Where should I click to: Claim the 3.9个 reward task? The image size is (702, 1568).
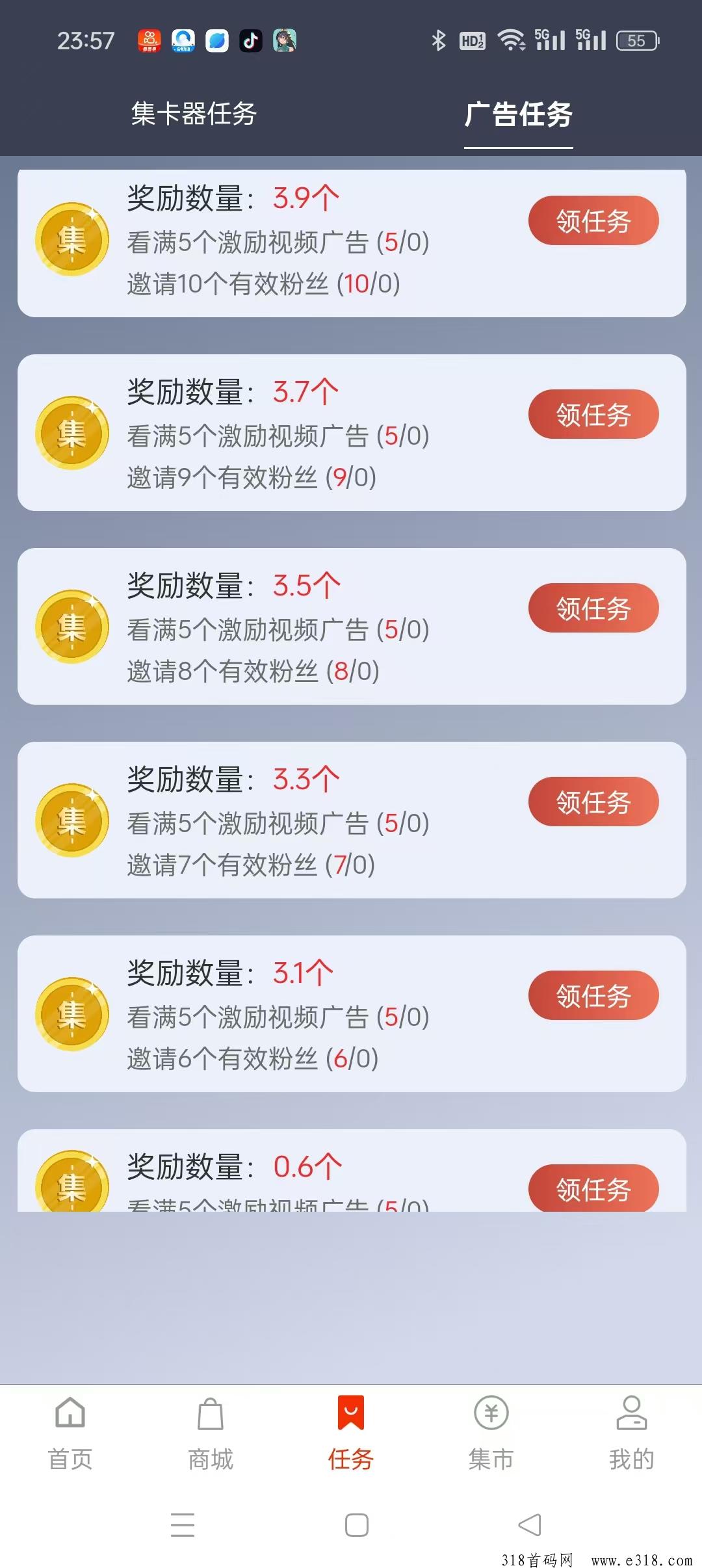(593, 221)
